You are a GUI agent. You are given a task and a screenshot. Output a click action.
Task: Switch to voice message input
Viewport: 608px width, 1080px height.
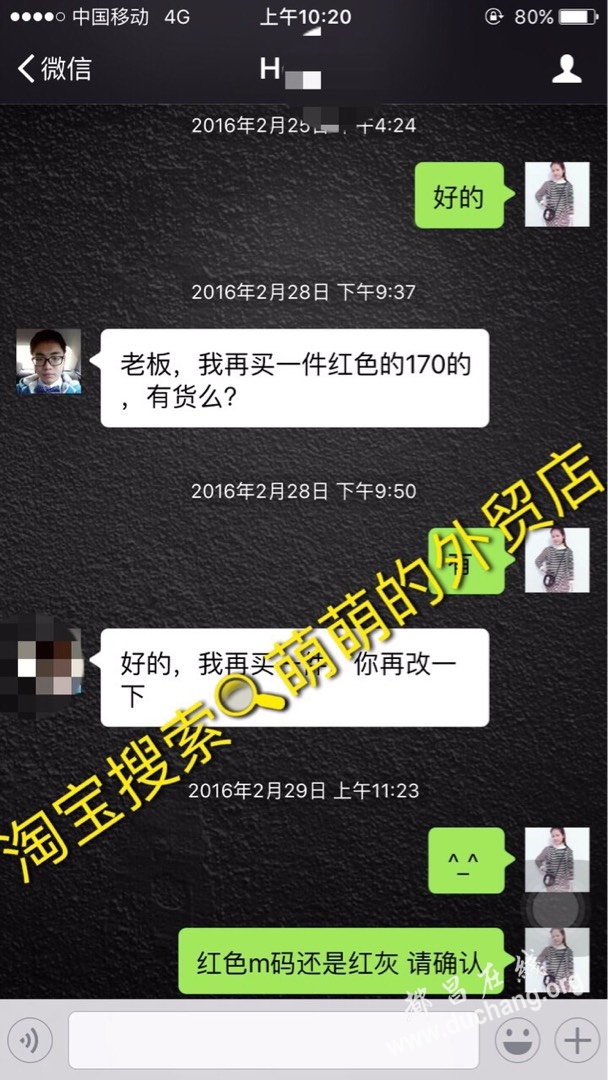pos(34,1041)
